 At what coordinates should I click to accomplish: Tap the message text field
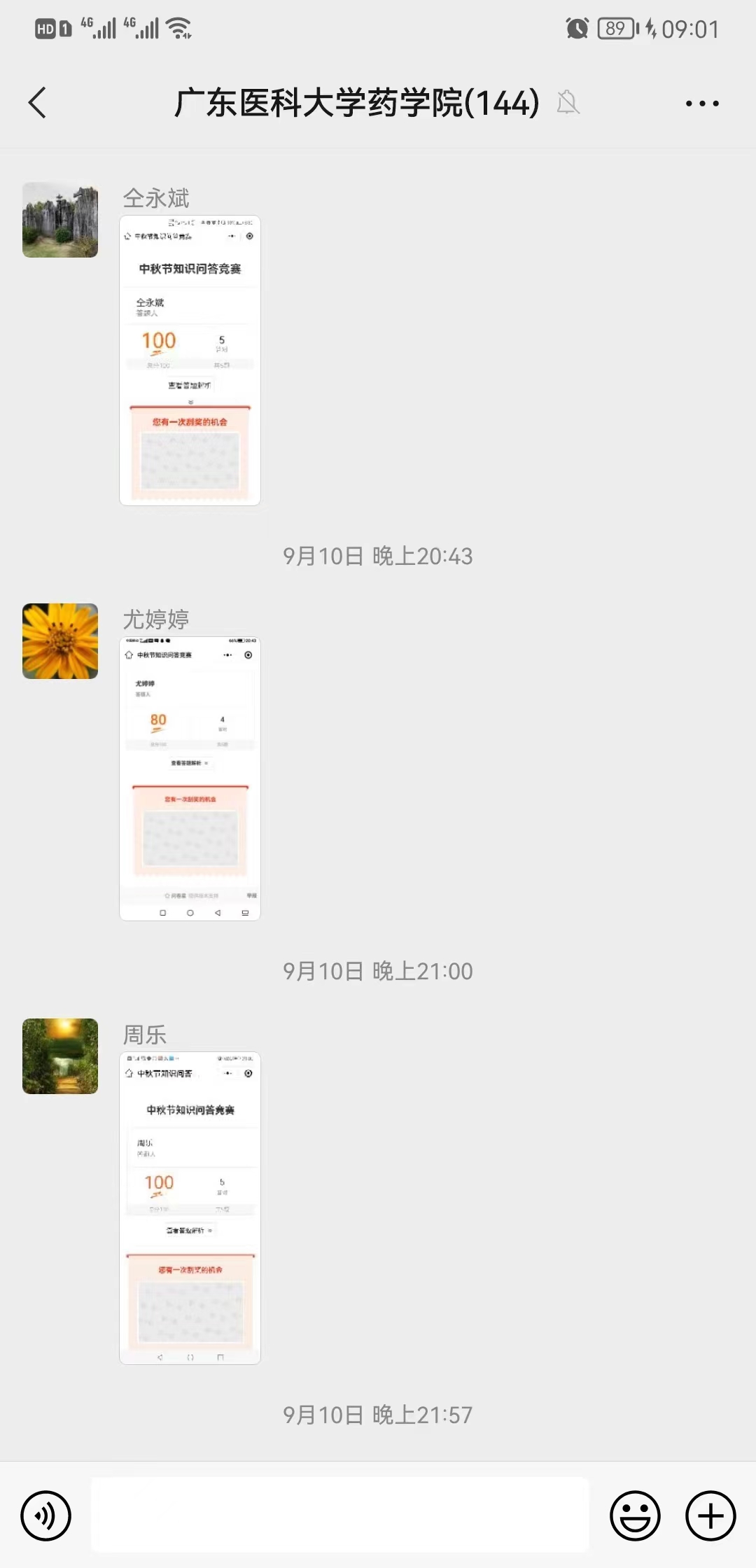(339, 1515)
